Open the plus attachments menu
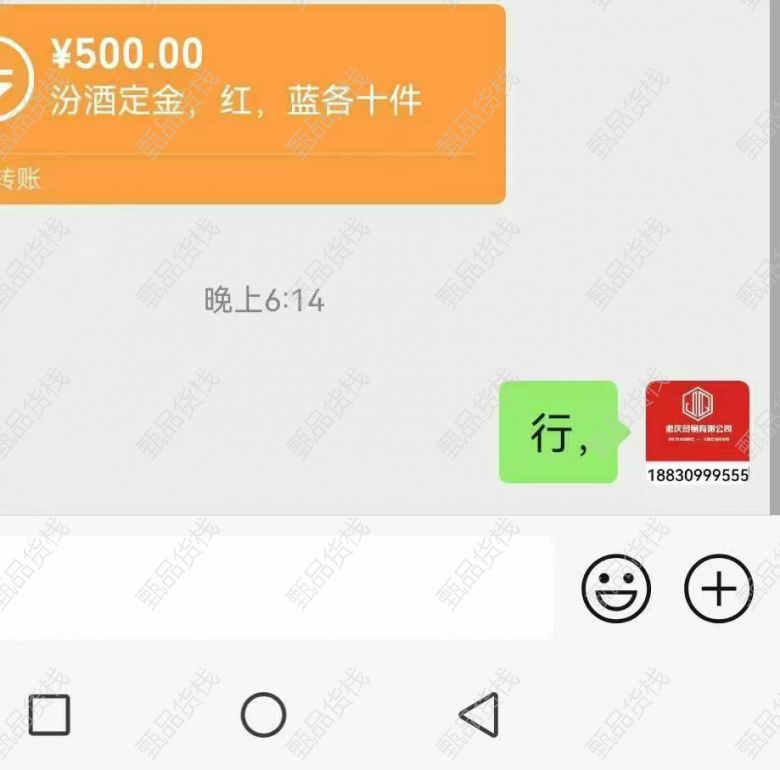Viewport: 780px width, 770px height. click(718, 588)
